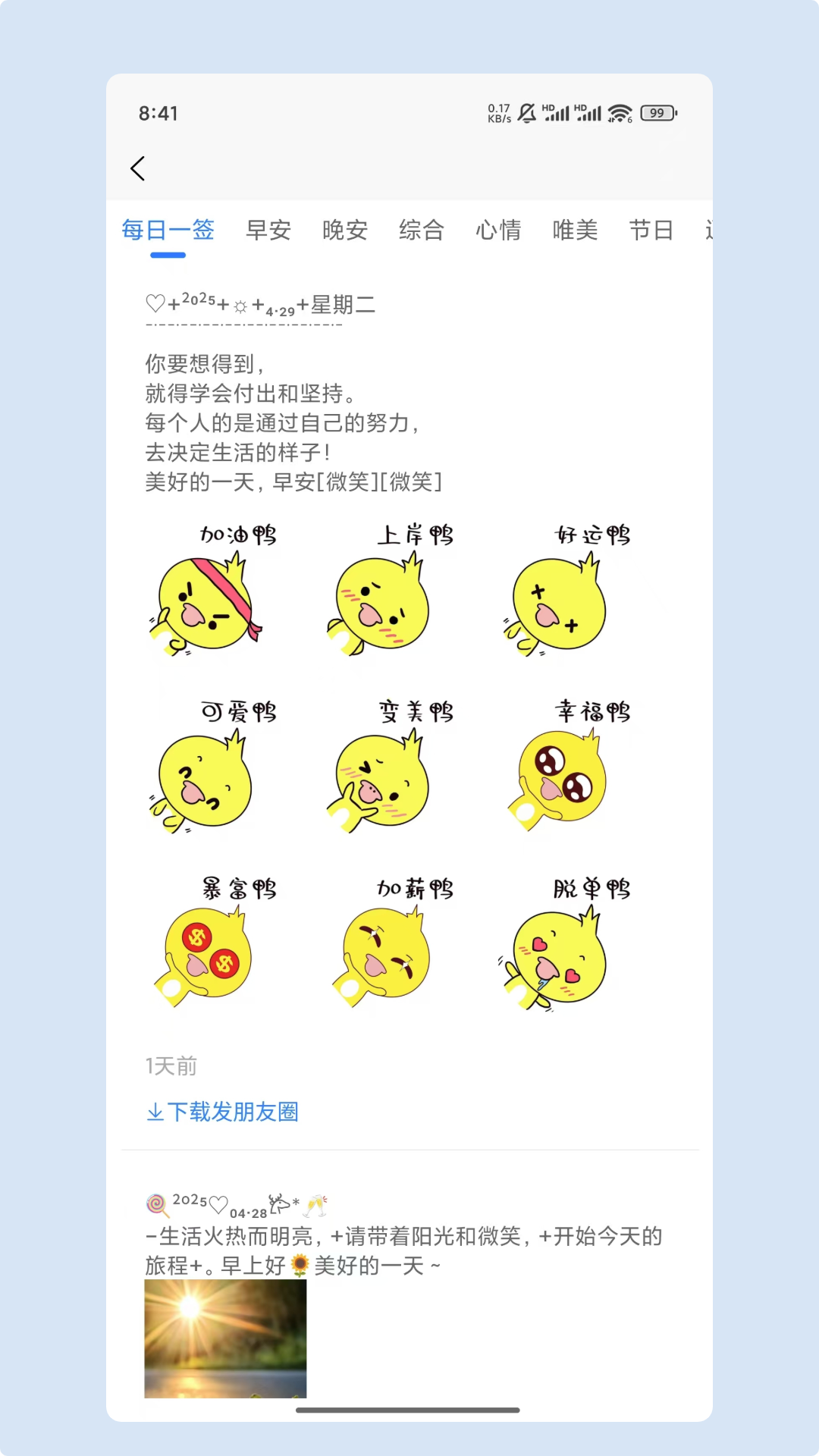Tap the HD icon in the status bar
The height and width of the screenshot is (1456, 819).
pyautogui.click(x=548, y=108)
